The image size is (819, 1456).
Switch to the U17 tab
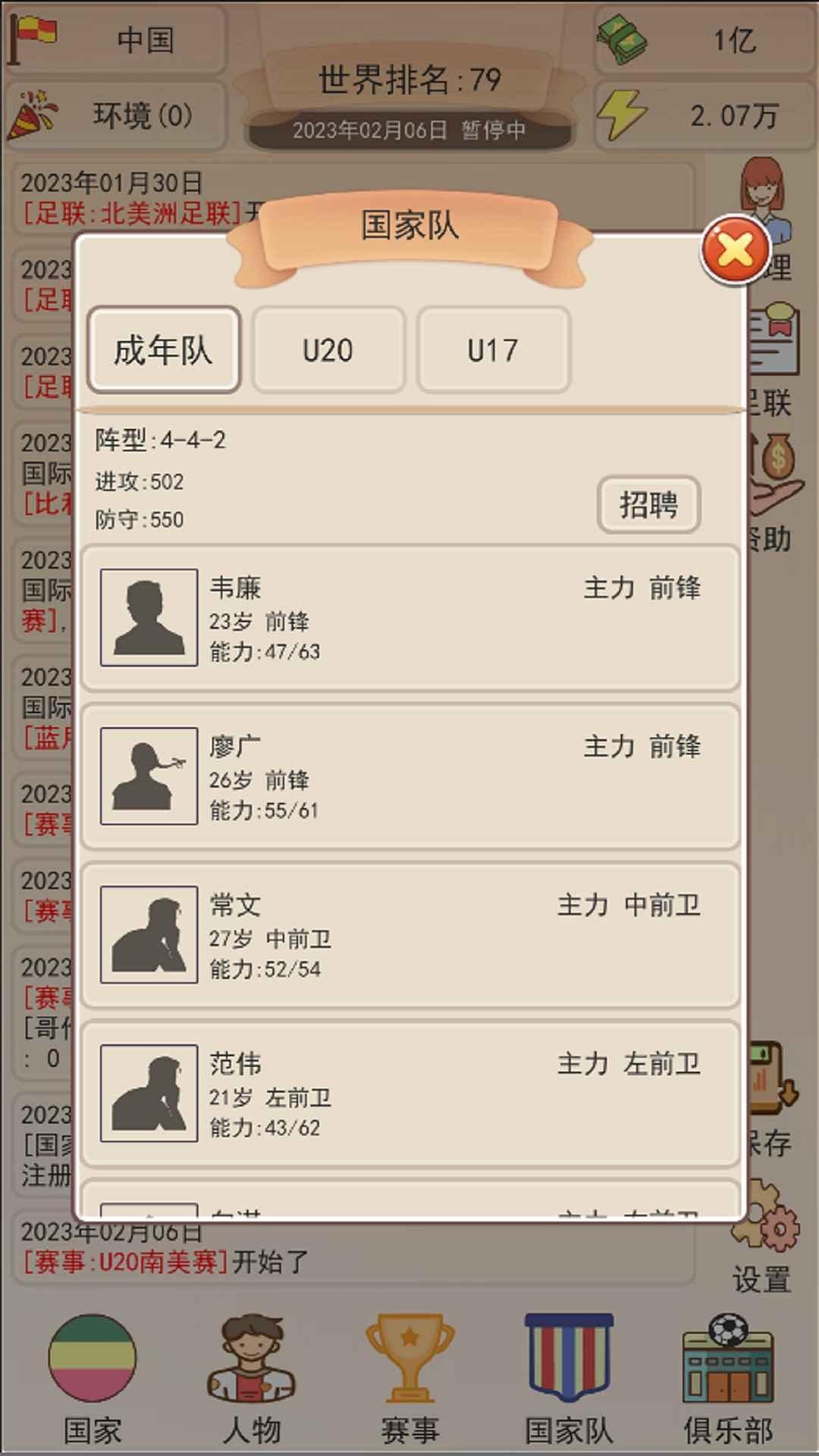(493, 350)
